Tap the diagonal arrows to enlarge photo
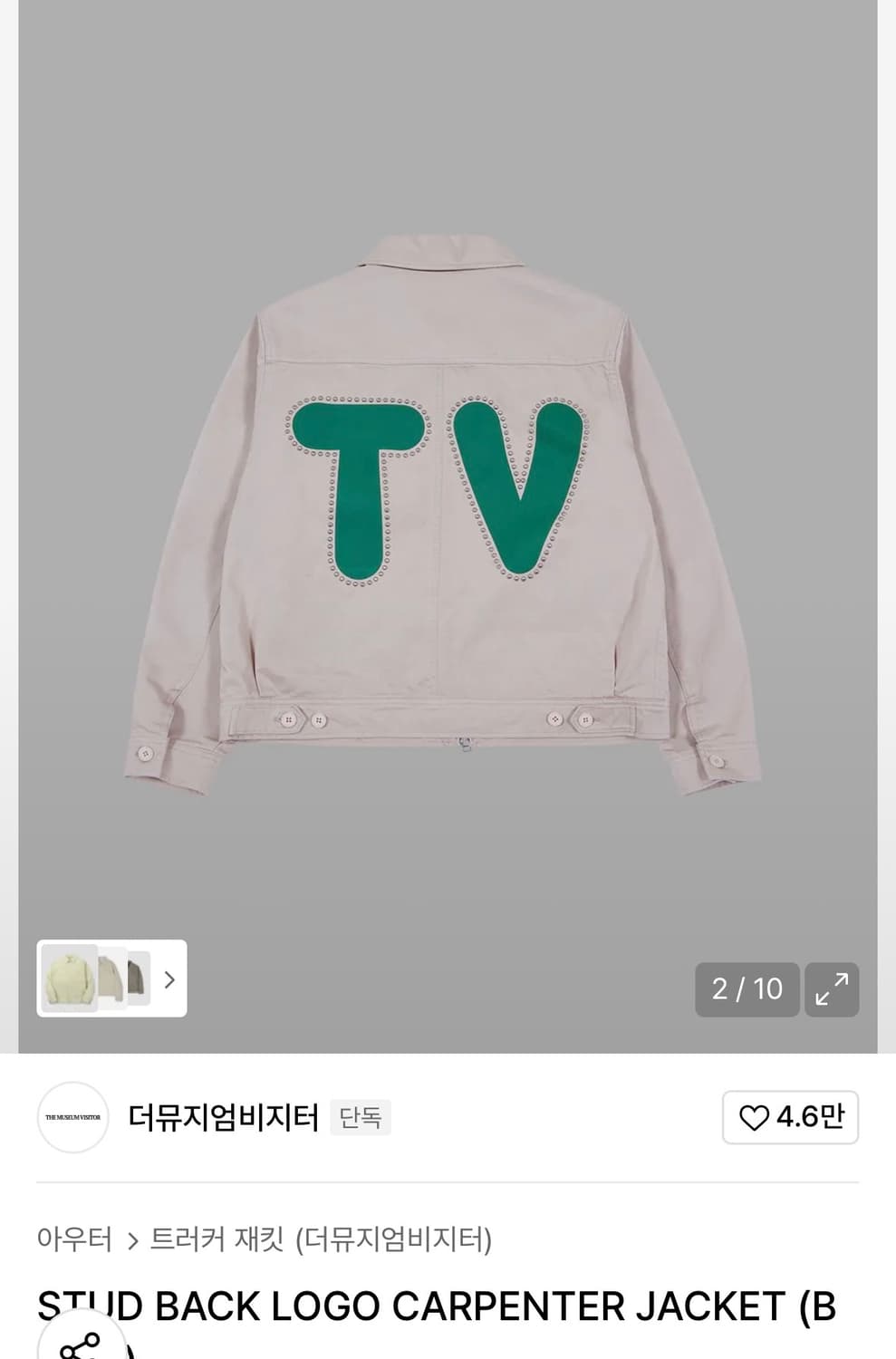Screen dimensions: 896x1359 [x=832, y=989]
